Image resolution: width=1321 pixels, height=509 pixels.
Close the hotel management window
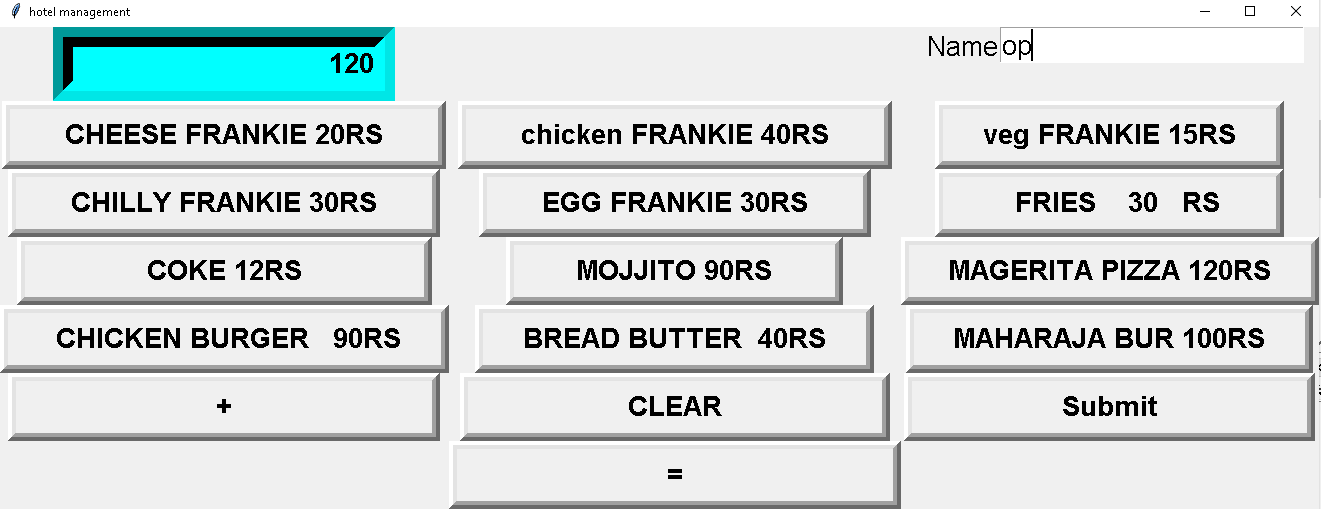[x=1296, y=11]
